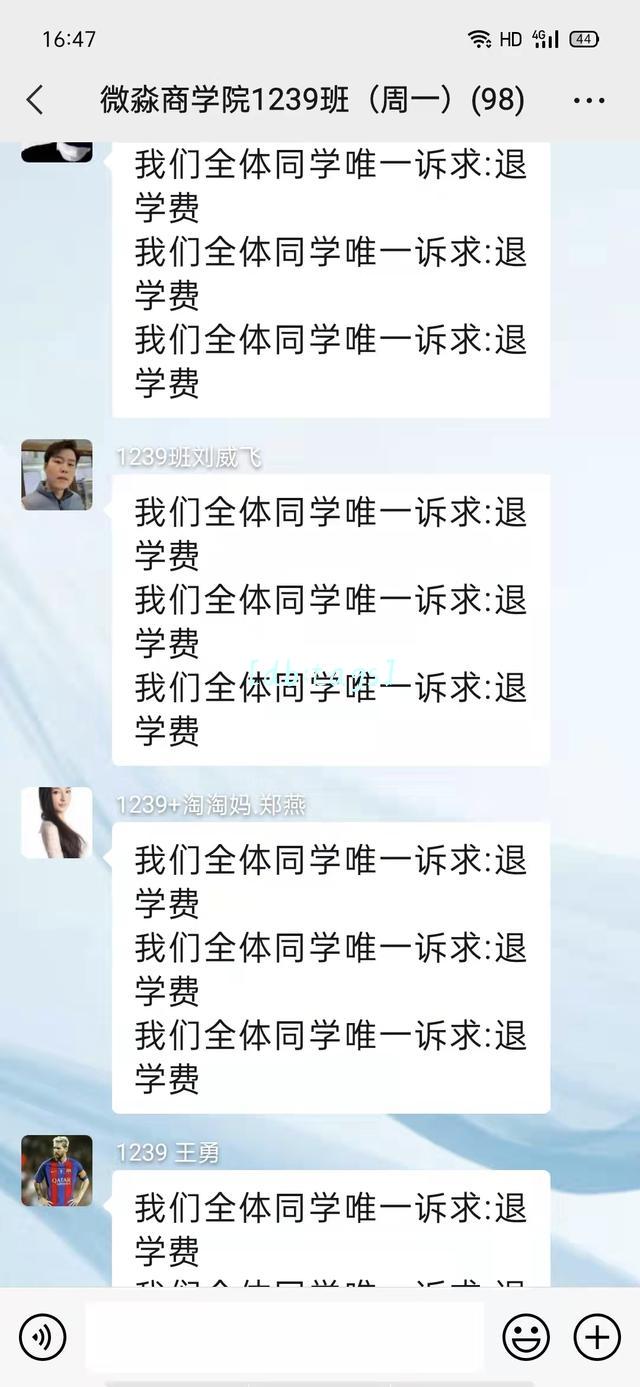View 1239+淘淘妈 郑燕's profile avatar

57,822
